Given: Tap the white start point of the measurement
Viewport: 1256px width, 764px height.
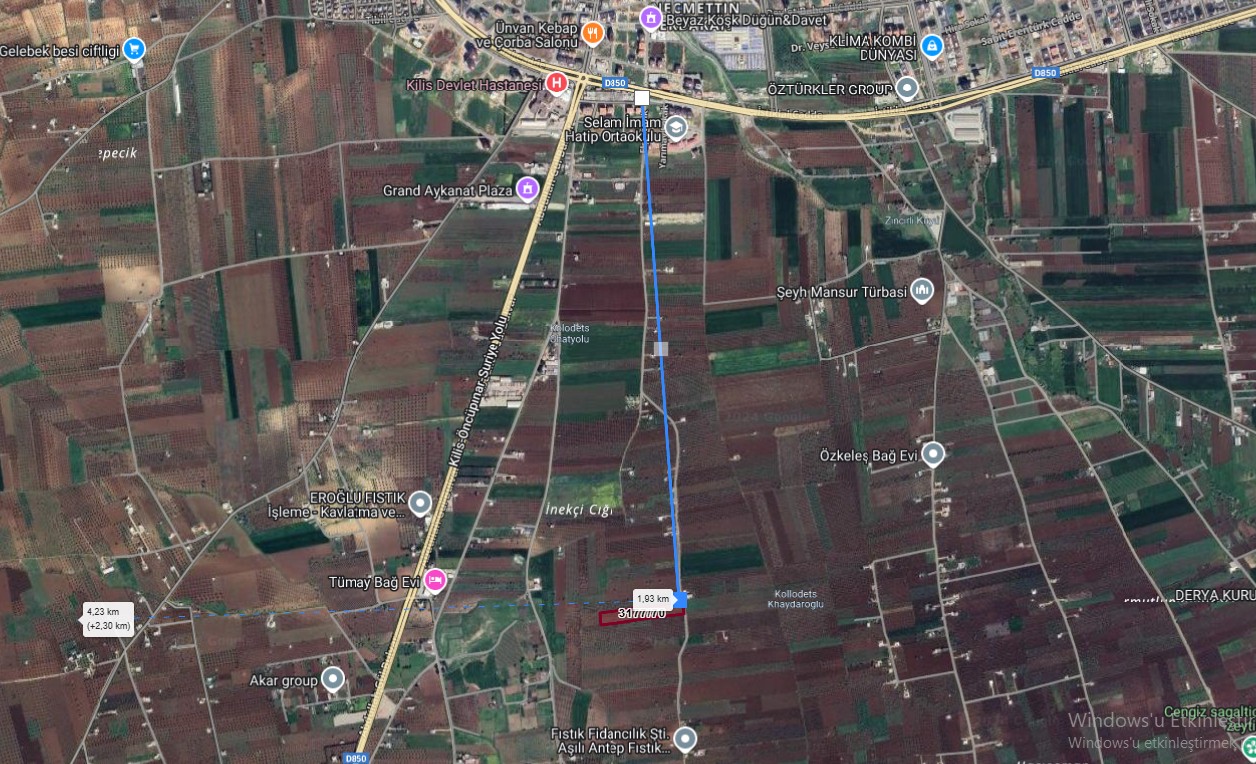Looking at the screenshot, I should pyautogui.click(x=642, y=97).
